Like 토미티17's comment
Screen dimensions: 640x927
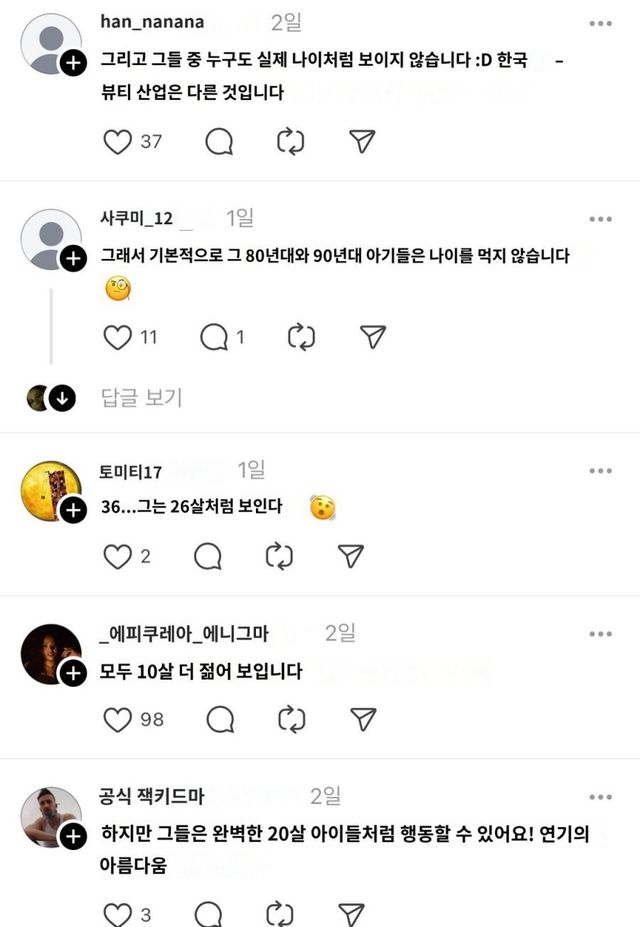pyautogui.click(x=118, y=556)
